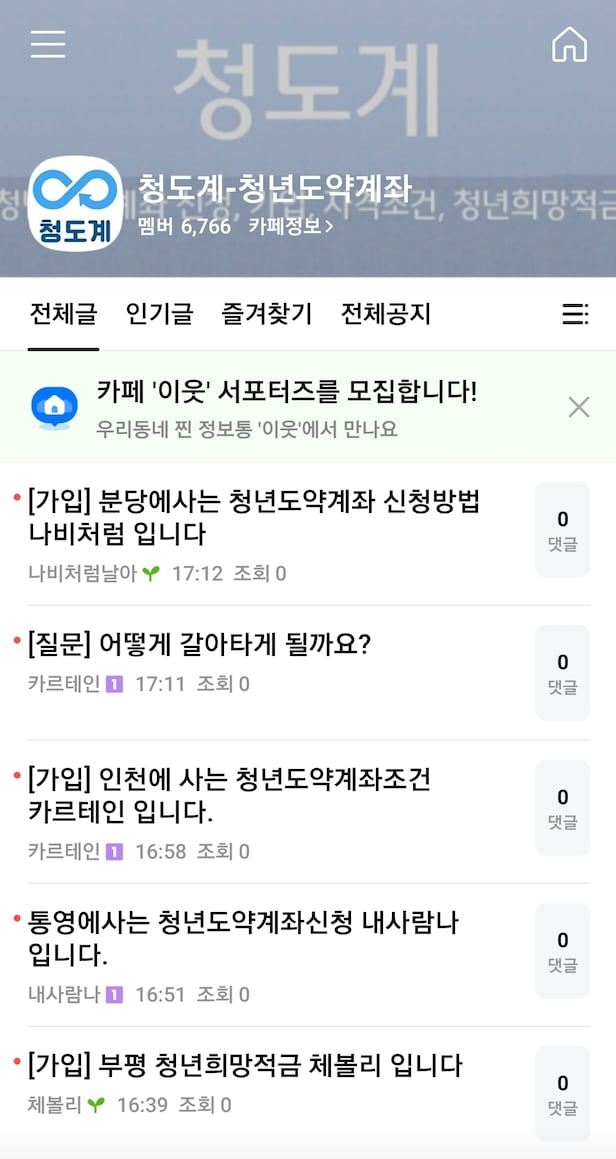Open post 인천에 사는 청년도약계좌조건
Screen dimensions: 616x1159
click(230, 794)
